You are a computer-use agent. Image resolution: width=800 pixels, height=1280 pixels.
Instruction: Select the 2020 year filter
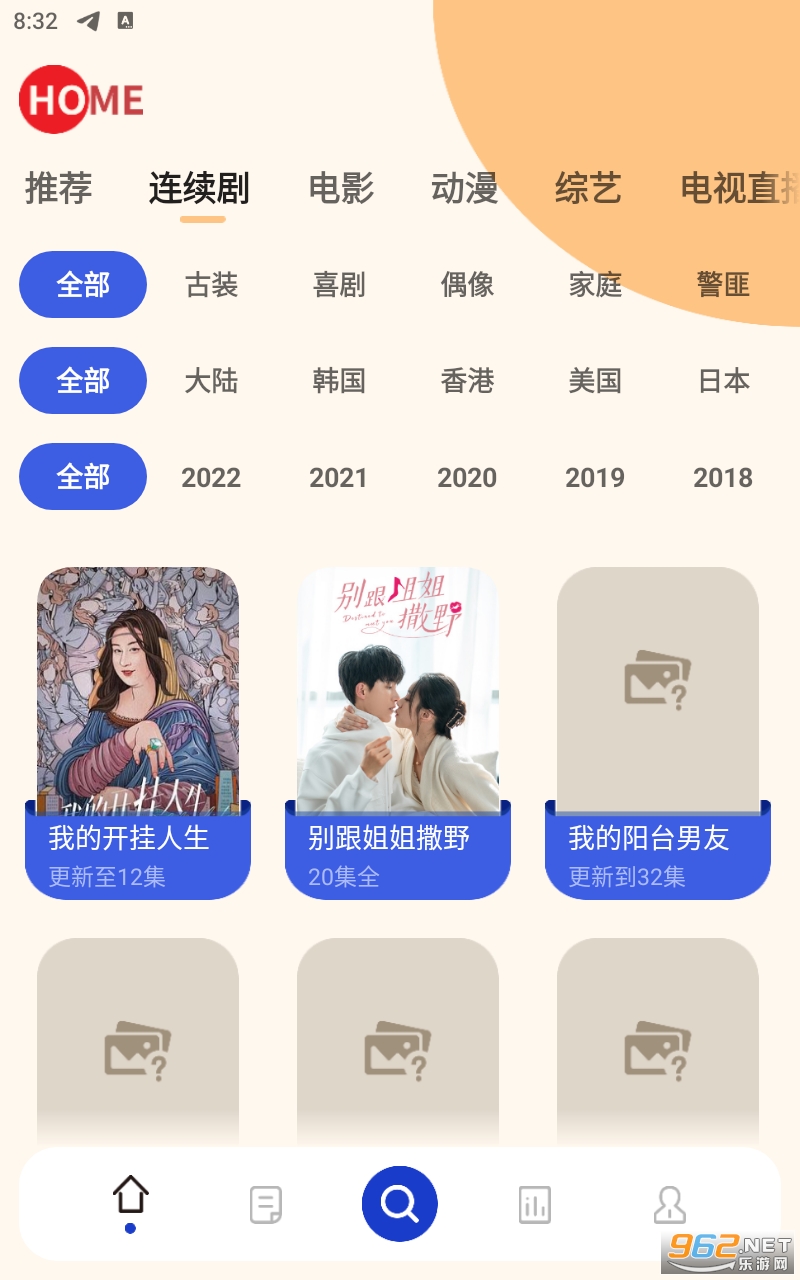coord(467,477)
